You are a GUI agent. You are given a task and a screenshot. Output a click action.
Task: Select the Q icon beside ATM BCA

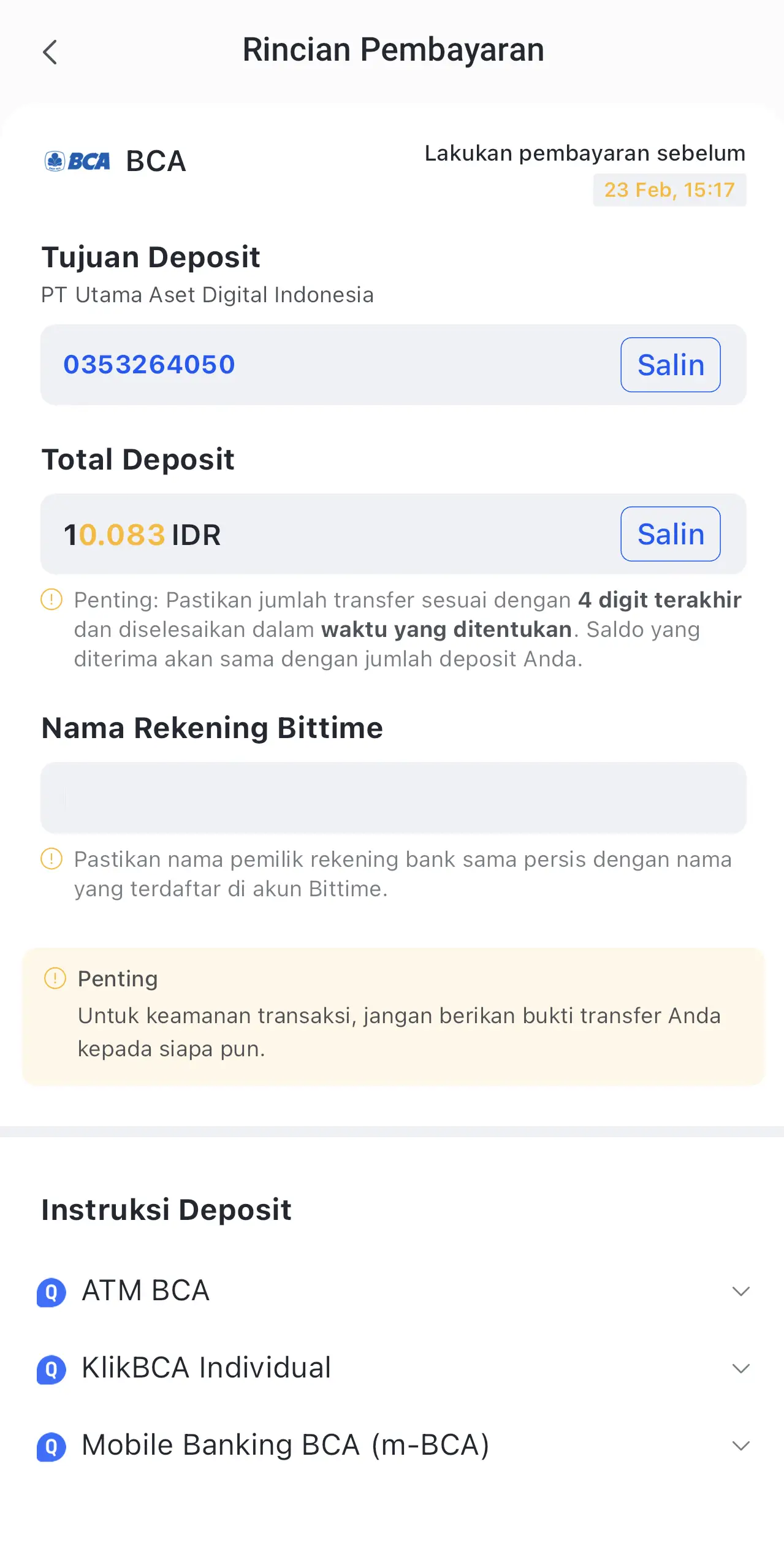pyautogui.click(x=52, y=1291)
